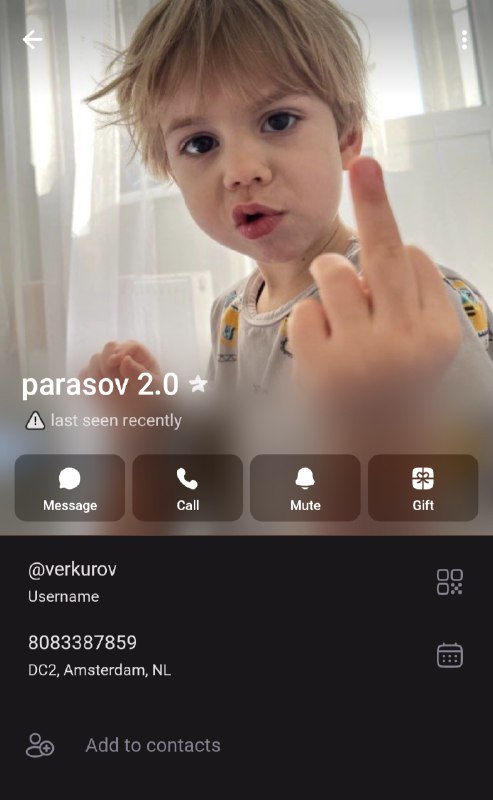This screenshot has width=493, height=800.
Task: Tap the star badge next to parasov 2.0
Action: 198,384
